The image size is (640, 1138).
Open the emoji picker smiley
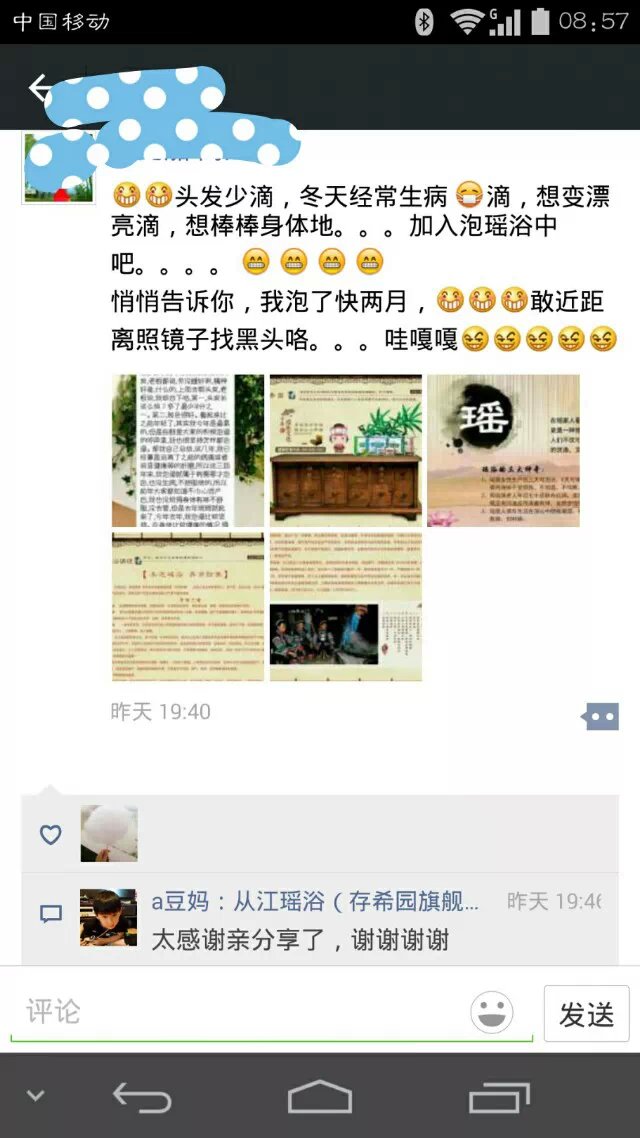click(x=492, y=1013)
